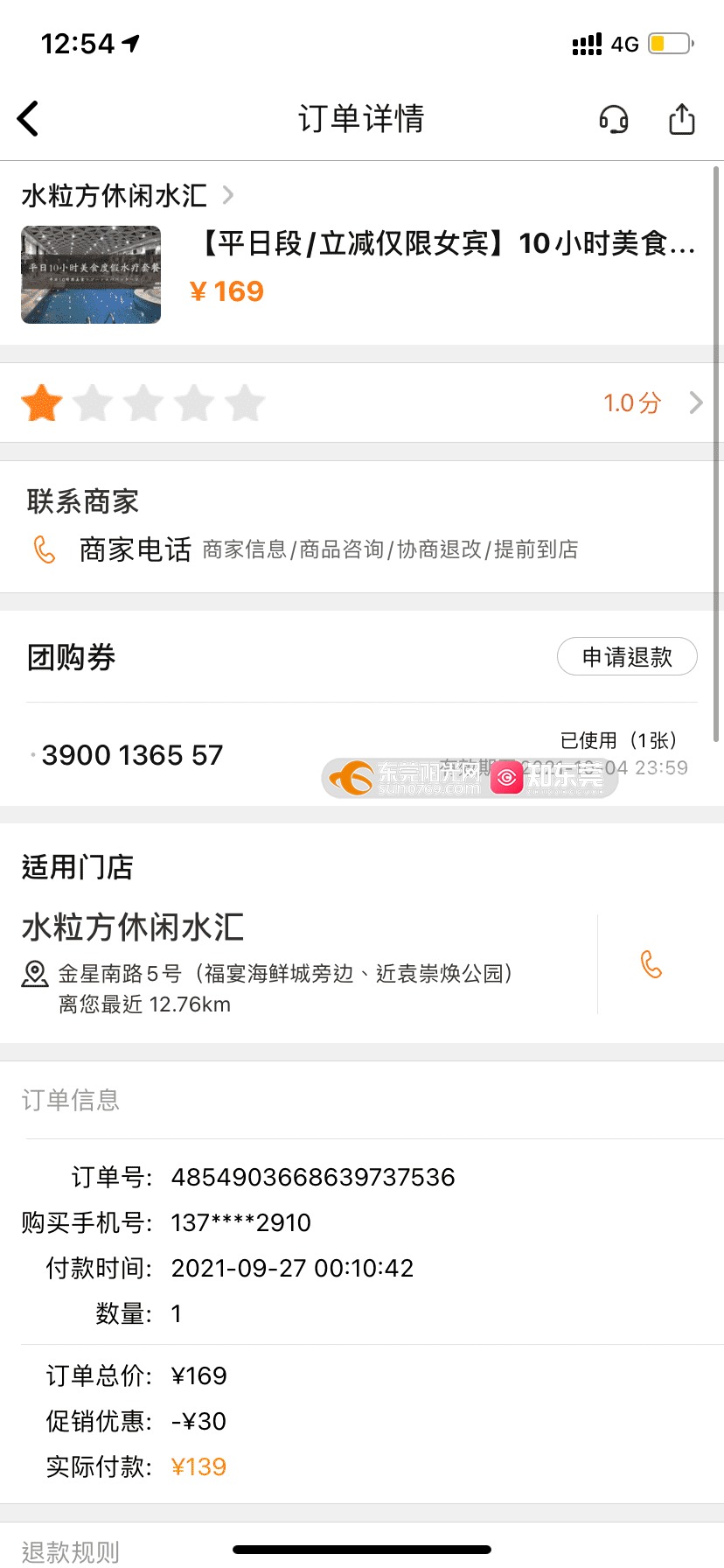Image resolution: width=724 pixels, height=1568 pixels.
Task: Open the ¥169 deal listing
Action: pos(362,274)
